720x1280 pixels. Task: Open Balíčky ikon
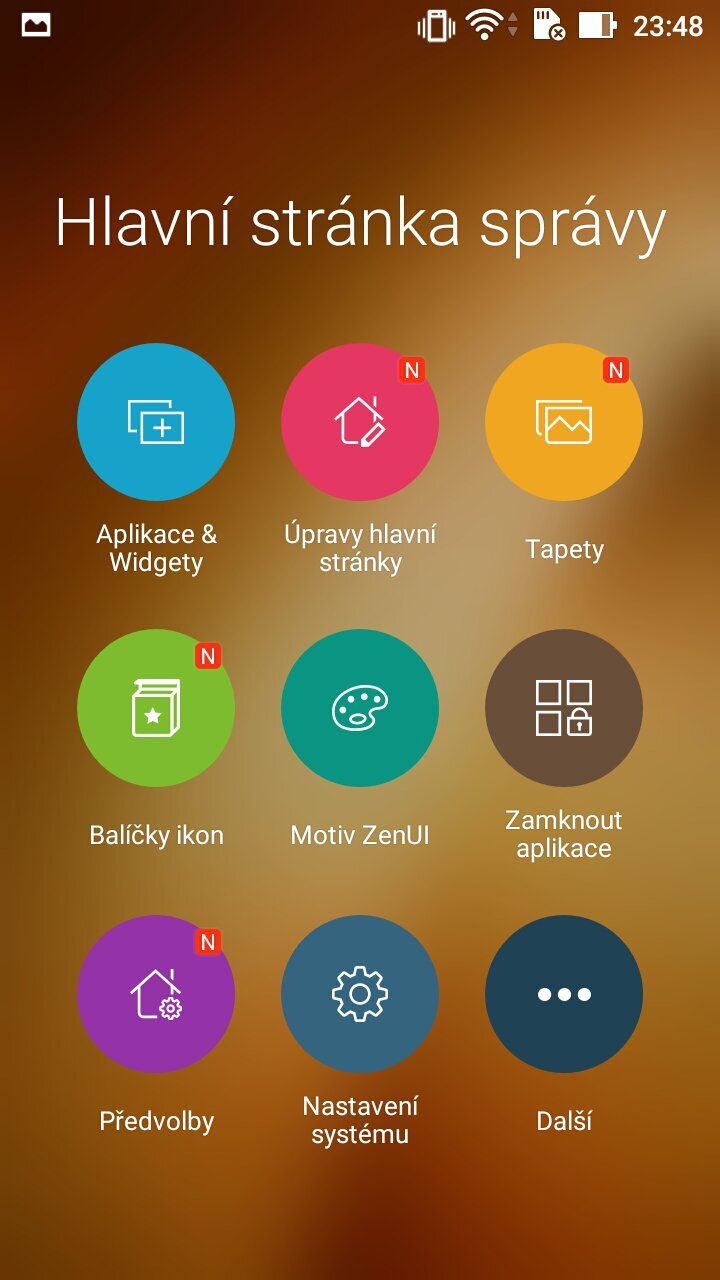pyautogui.click(x=155, y=707)
